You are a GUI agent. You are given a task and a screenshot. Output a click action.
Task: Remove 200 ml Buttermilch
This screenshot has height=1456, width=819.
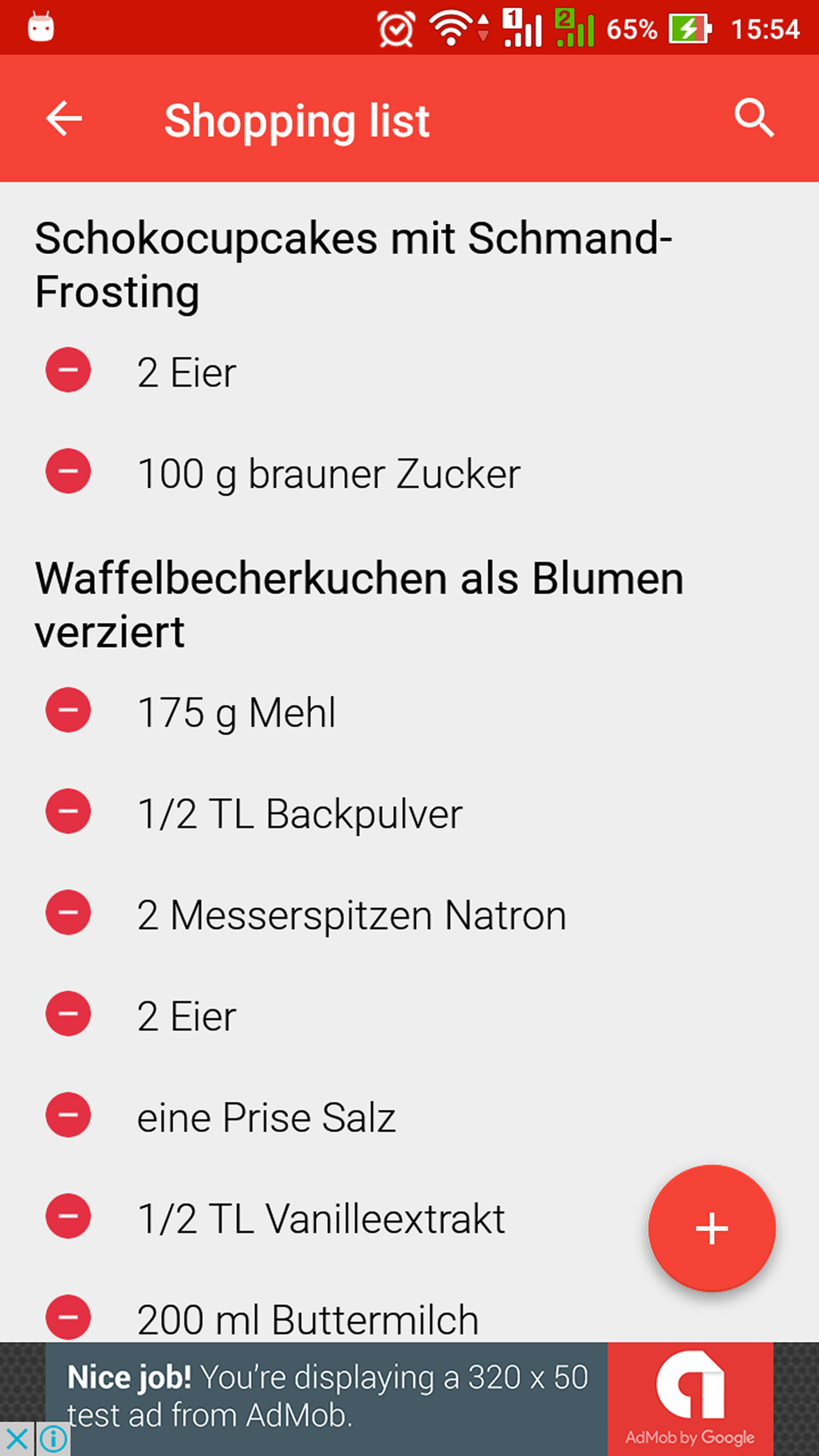pyautogui.click(x=68, y=1316)
